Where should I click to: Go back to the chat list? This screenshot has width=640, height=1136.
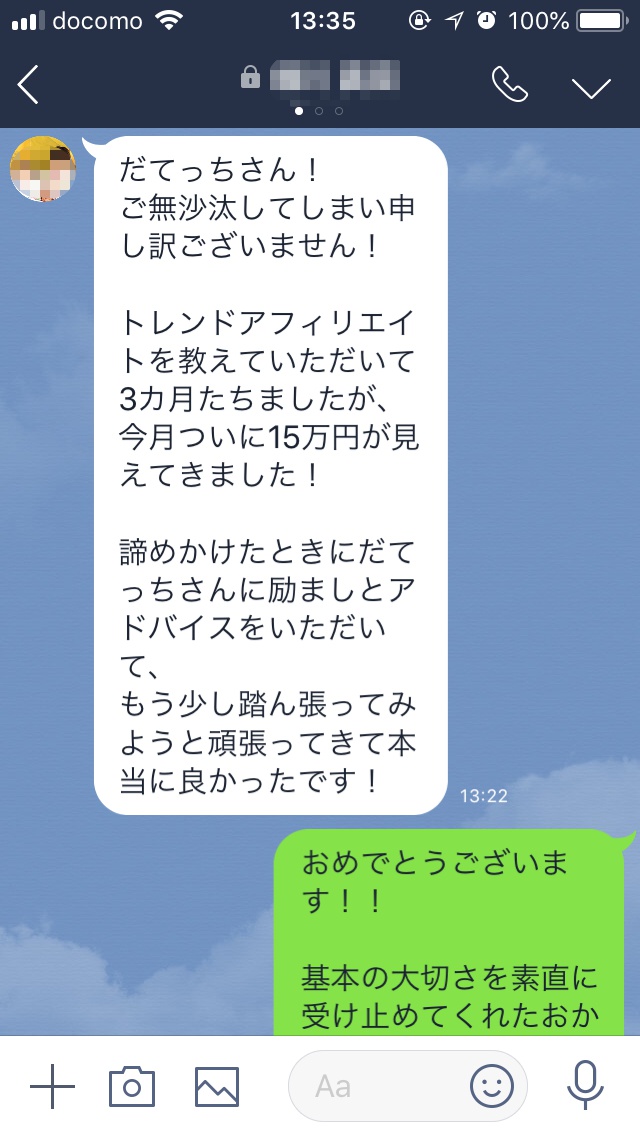pyautogui.click(x=28, y=85)
